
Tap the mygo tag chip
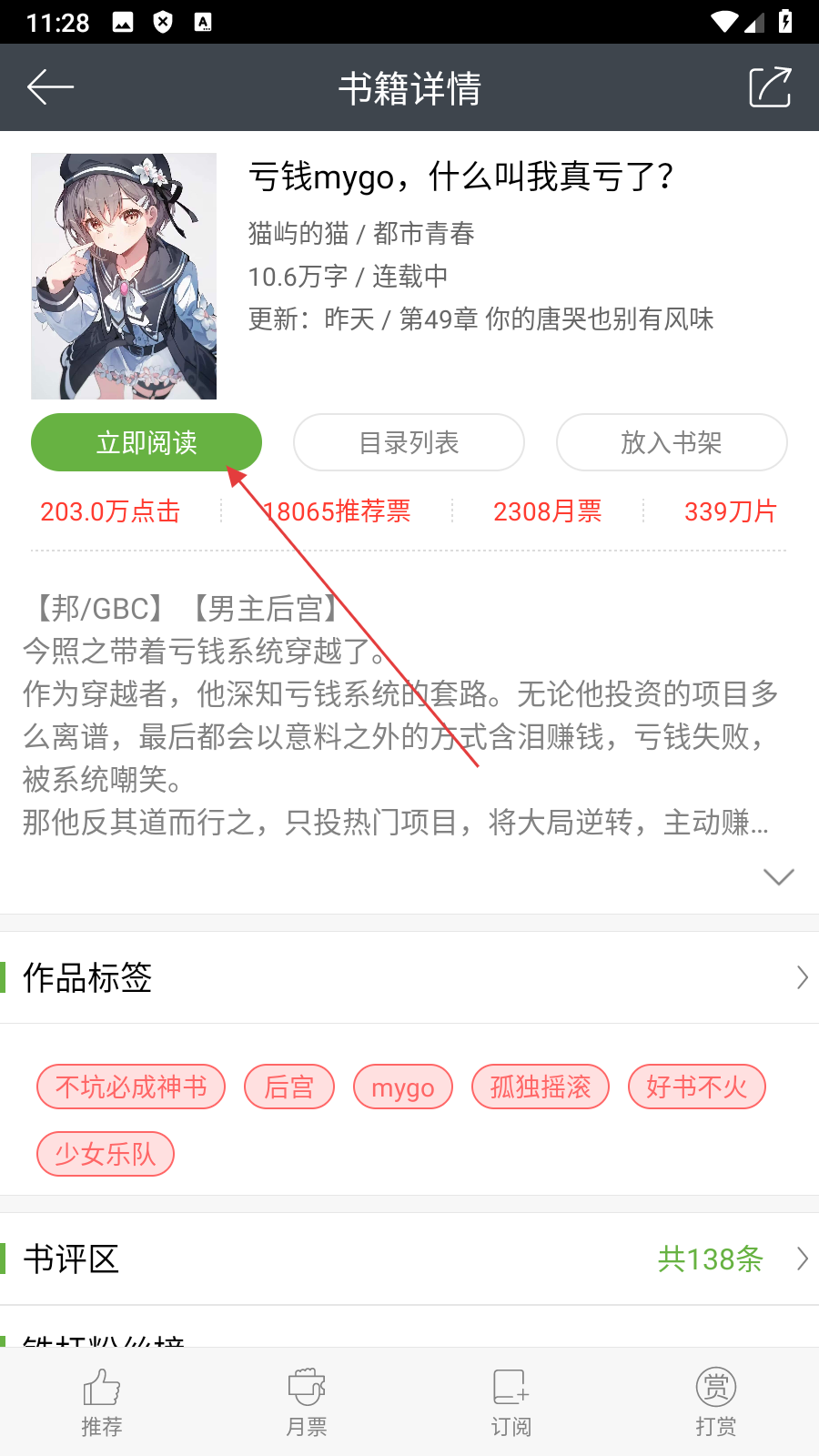pos(403,1087)
